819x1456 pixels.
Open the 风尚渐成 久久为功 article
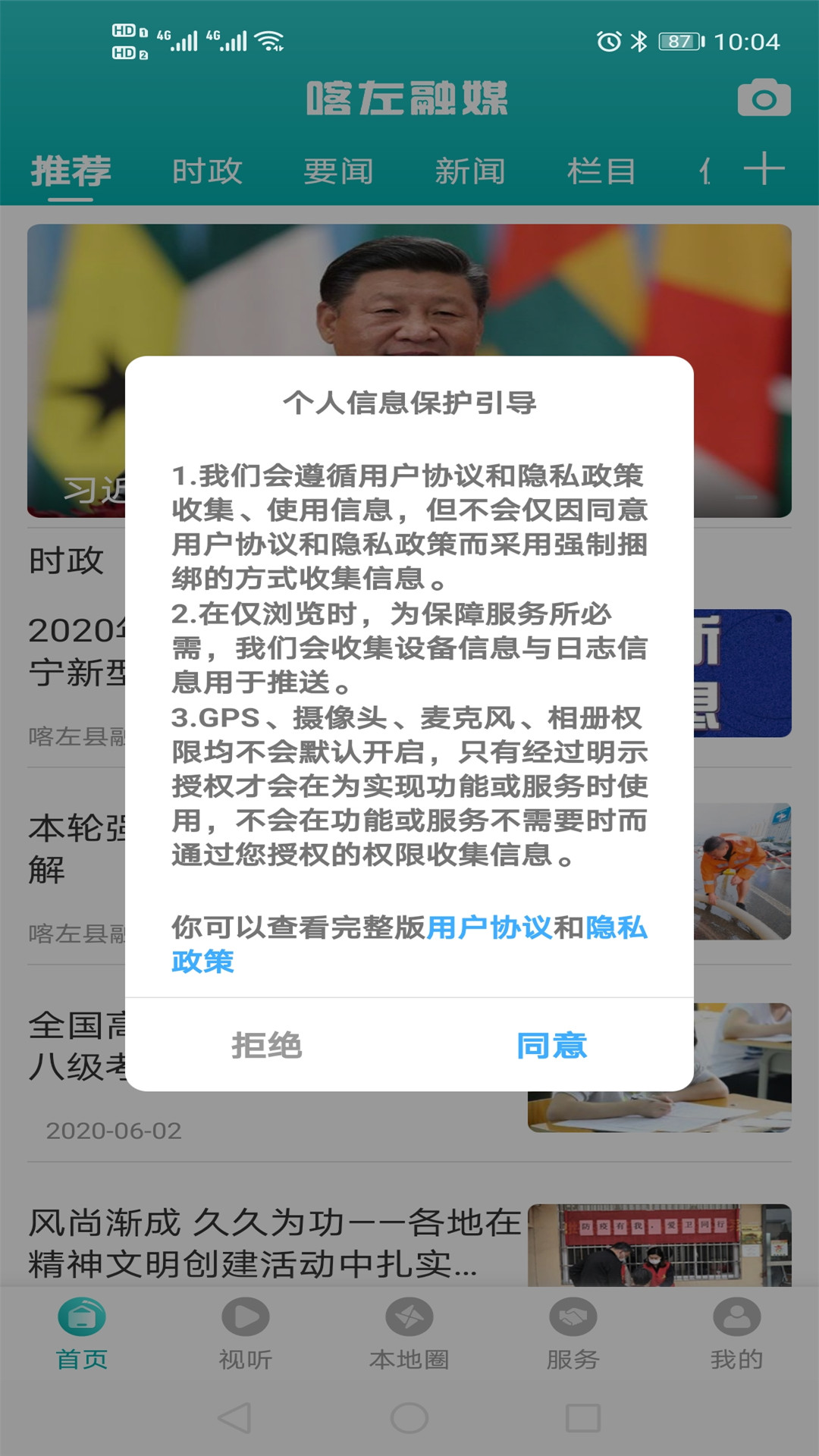(x=275, y=1244)
